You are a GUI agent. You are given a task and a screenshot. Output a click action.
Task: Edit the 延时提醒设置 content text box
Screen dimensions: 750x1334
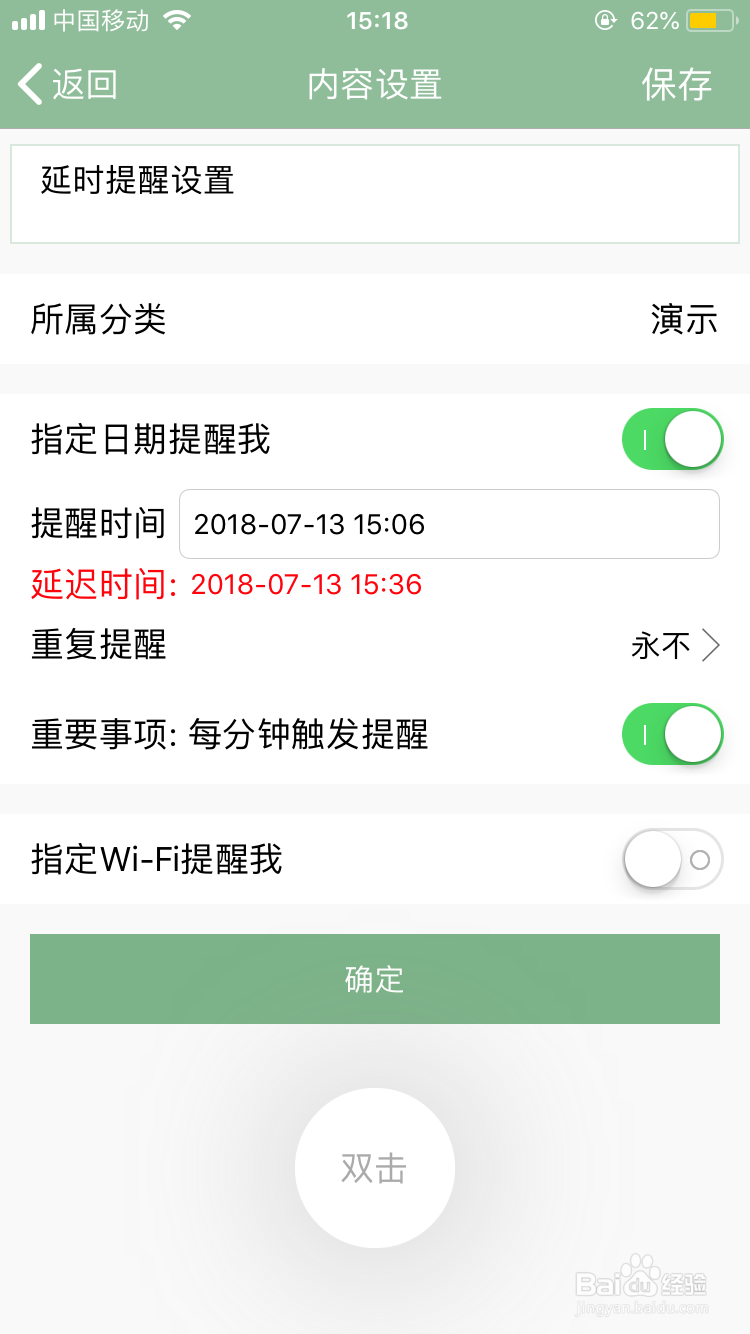click(x=375, y=194)
